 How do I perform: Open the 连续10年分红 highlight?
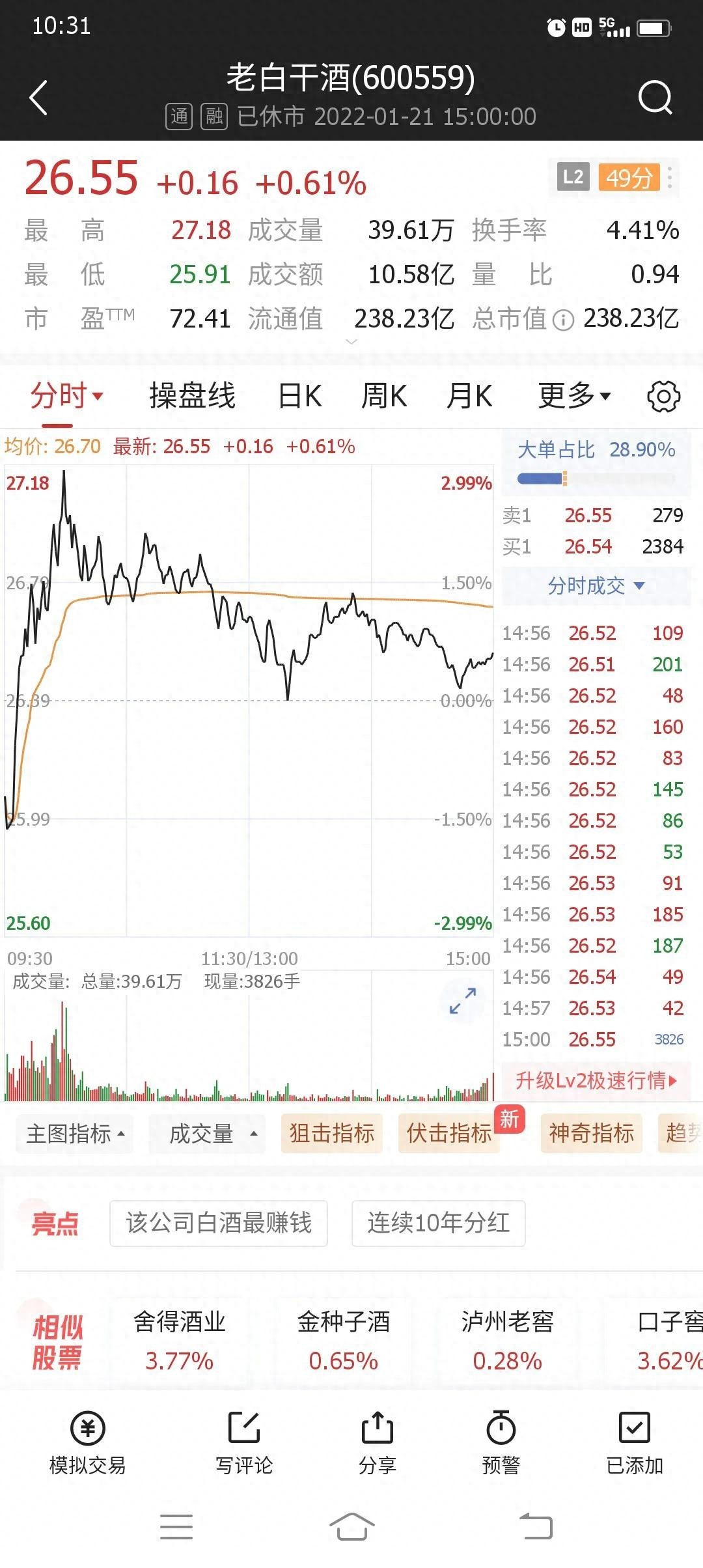438,1223
